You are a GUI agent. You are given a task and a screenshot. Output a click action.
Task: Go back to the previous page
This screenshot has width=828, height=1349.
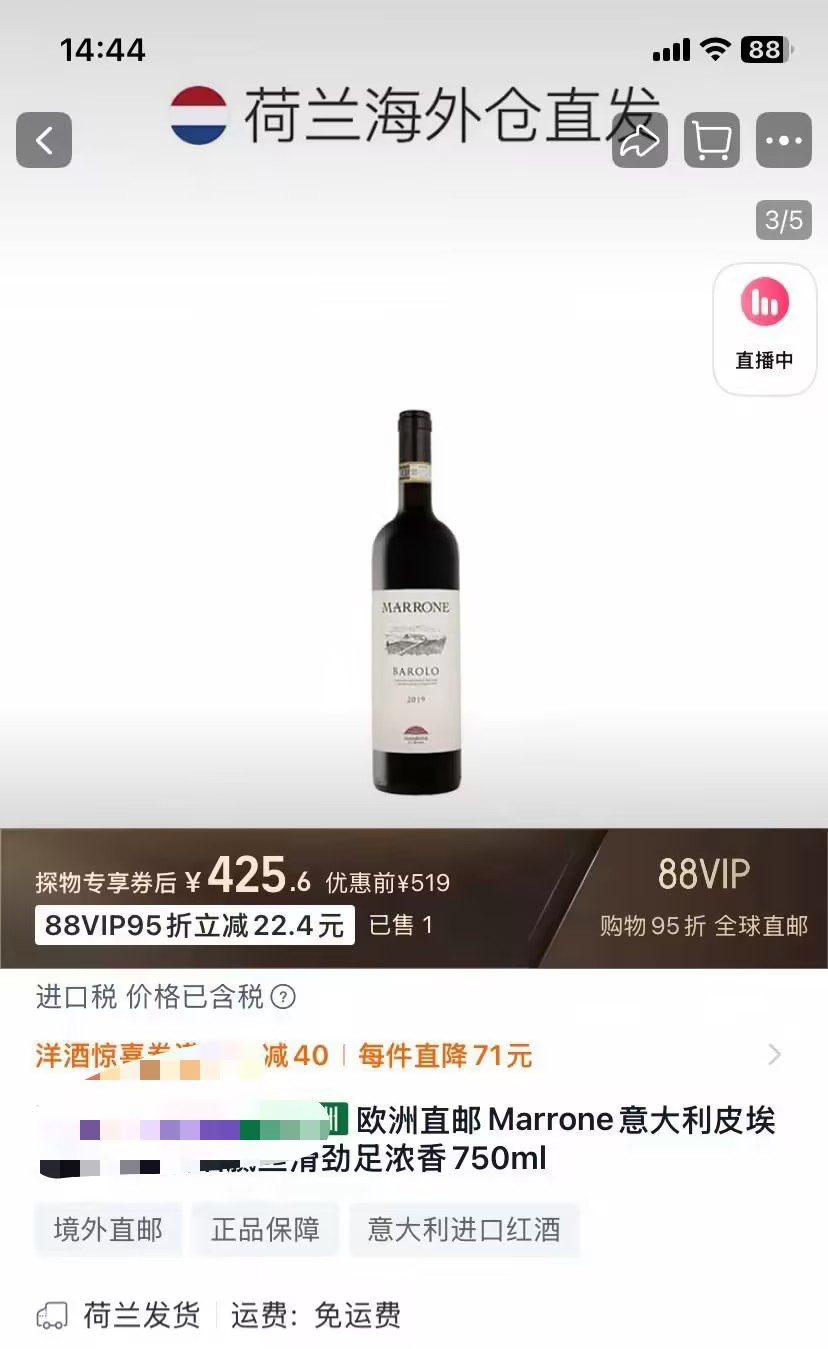(44, 140)
